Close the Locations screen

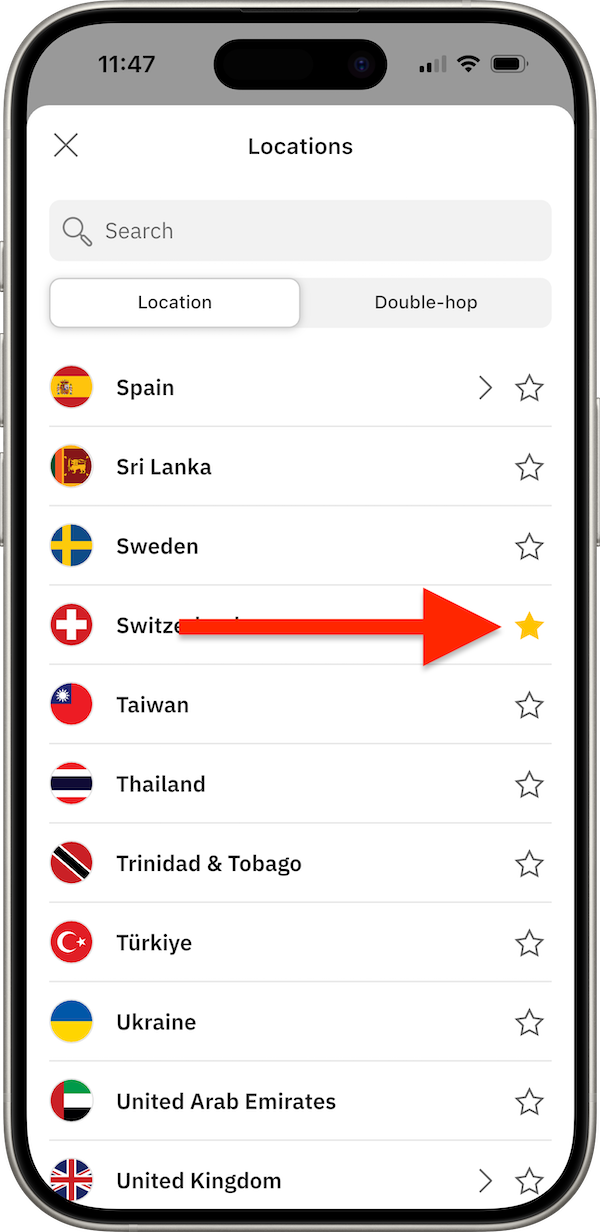[x=66, y=146]
